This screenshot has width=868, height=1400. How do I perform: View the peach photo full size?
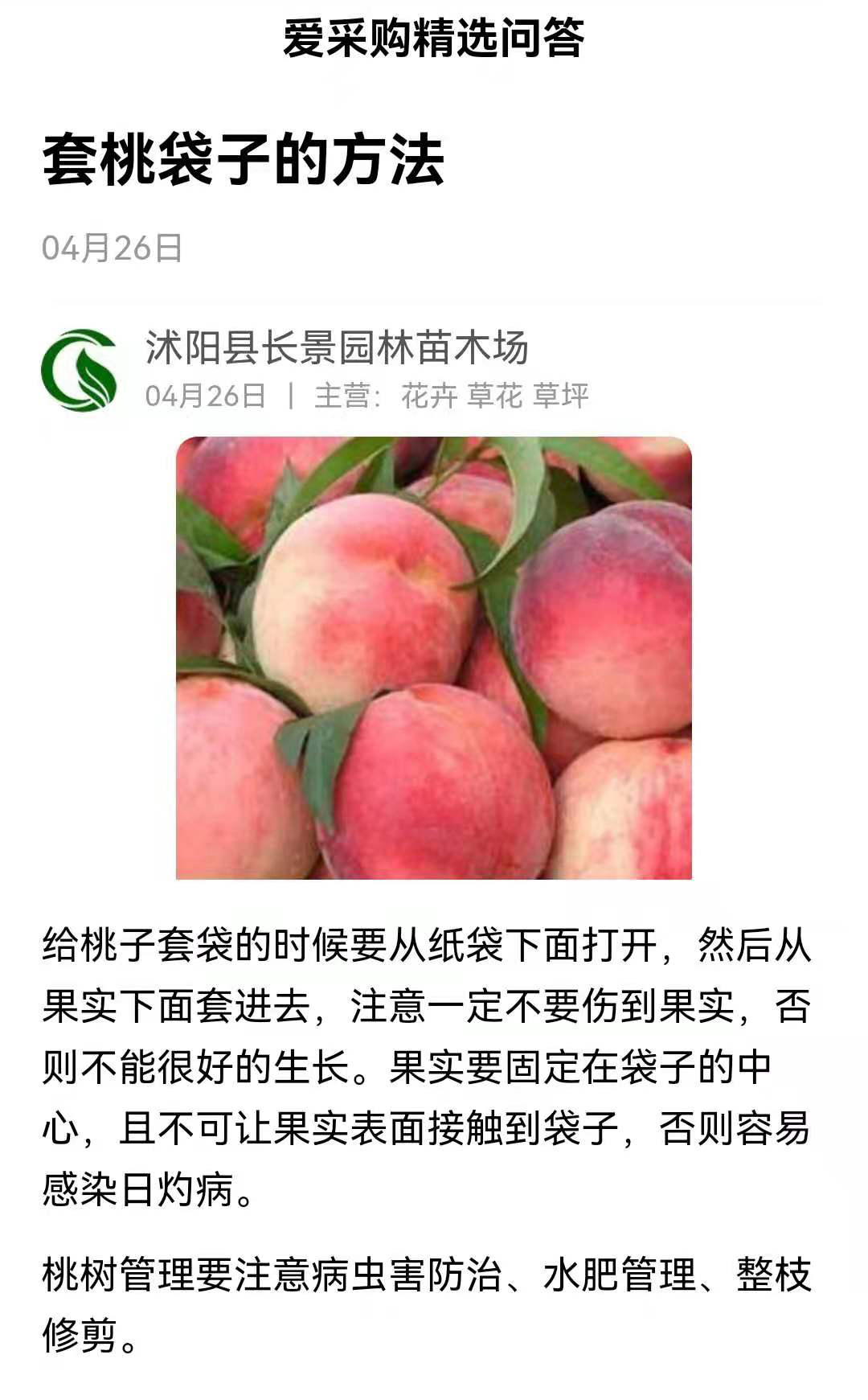click(434, 658)
